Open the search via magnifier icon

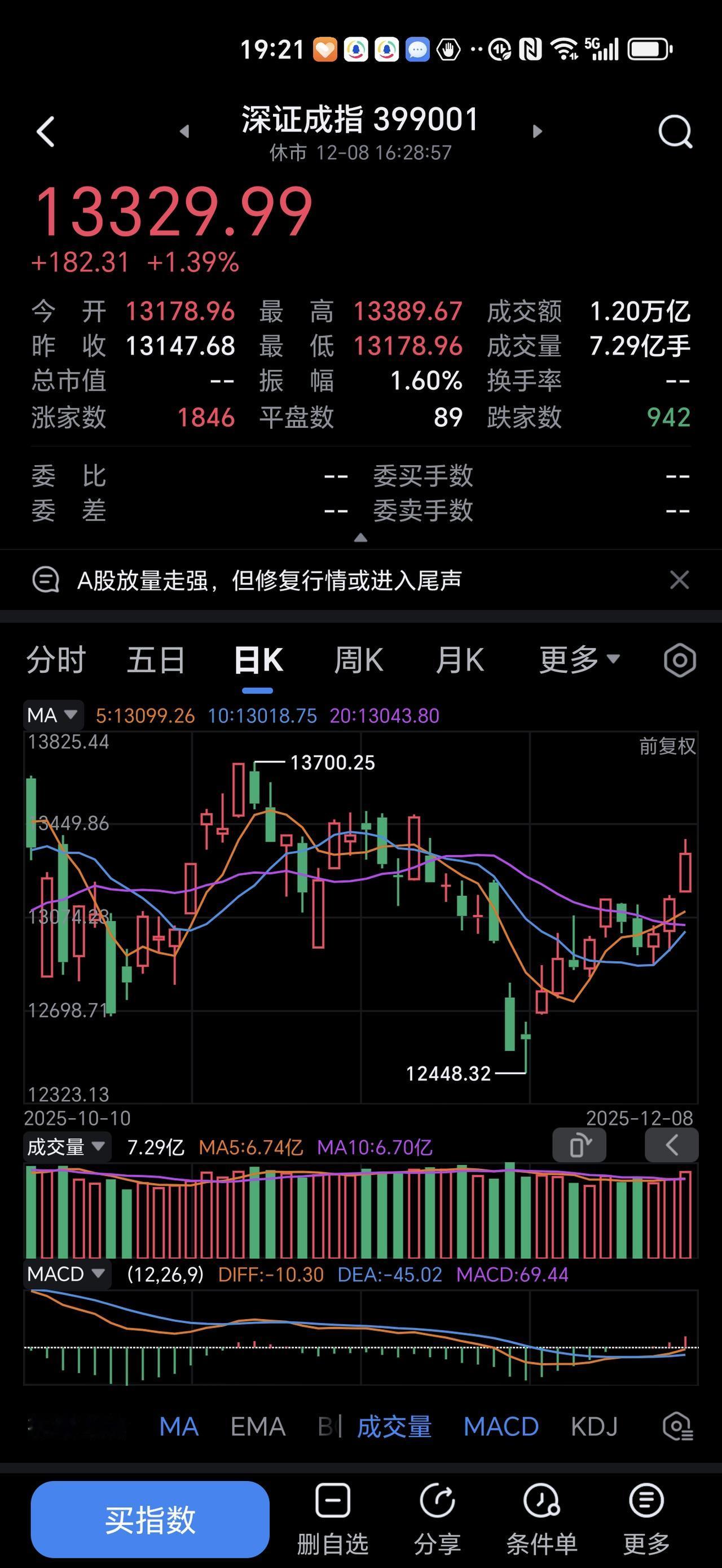click(674, 132)
